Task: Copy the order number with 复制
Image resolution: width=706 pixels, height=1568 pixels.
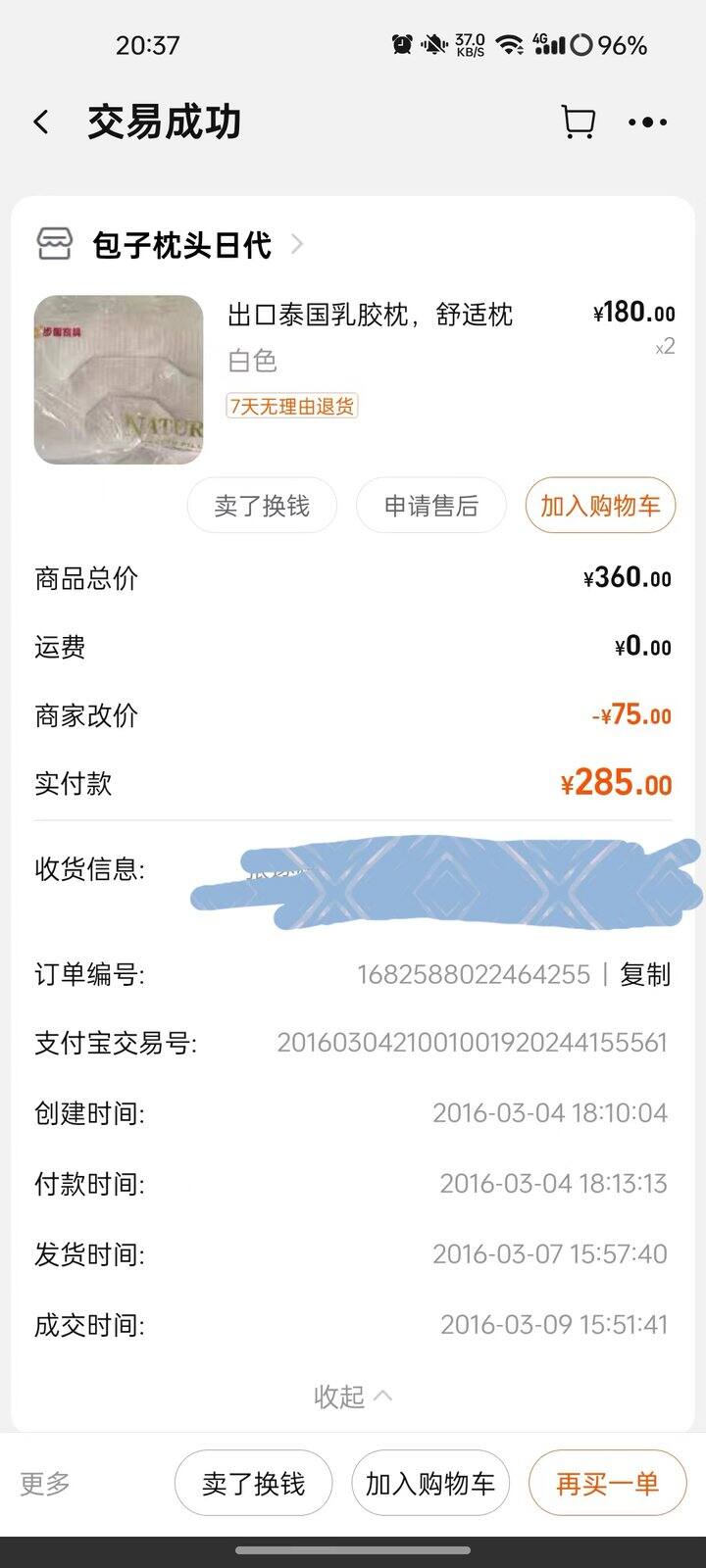Action: pyautogui.click(x=645, y=974)
